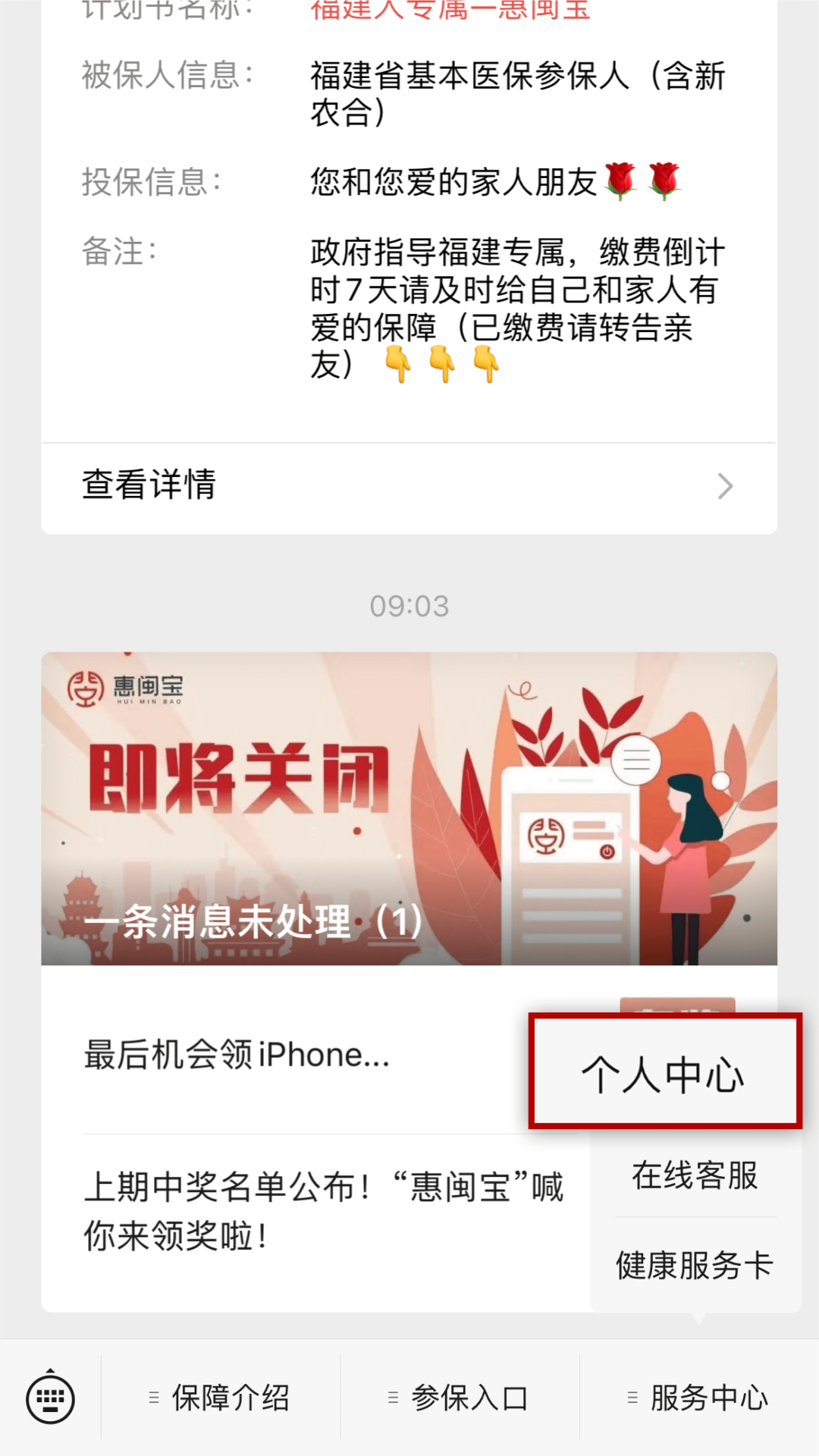Open the 最后机会领iPhone article

tap(288, 1055)
